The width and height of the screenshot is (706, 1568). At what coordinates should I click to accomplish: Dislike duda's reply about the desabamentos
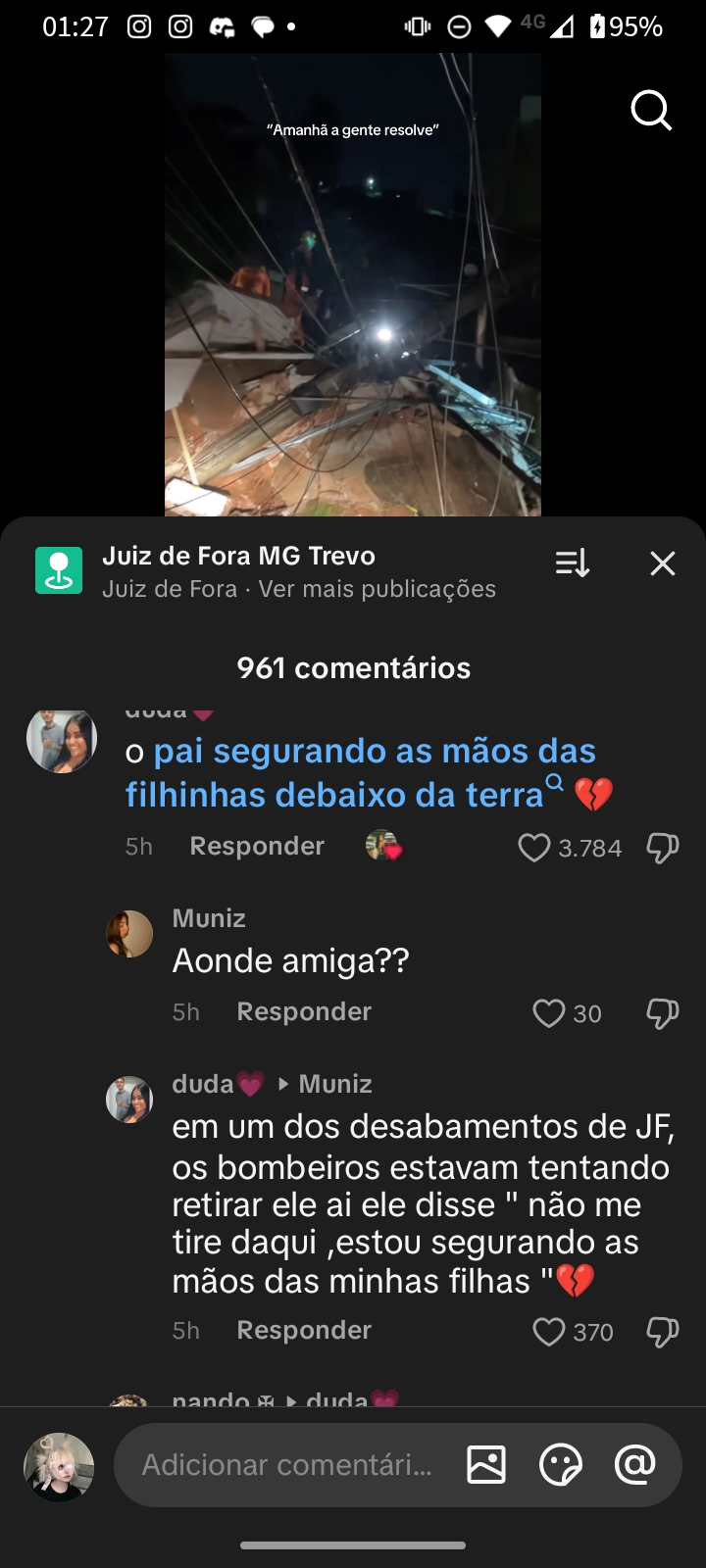click(x=662, y=1332)
